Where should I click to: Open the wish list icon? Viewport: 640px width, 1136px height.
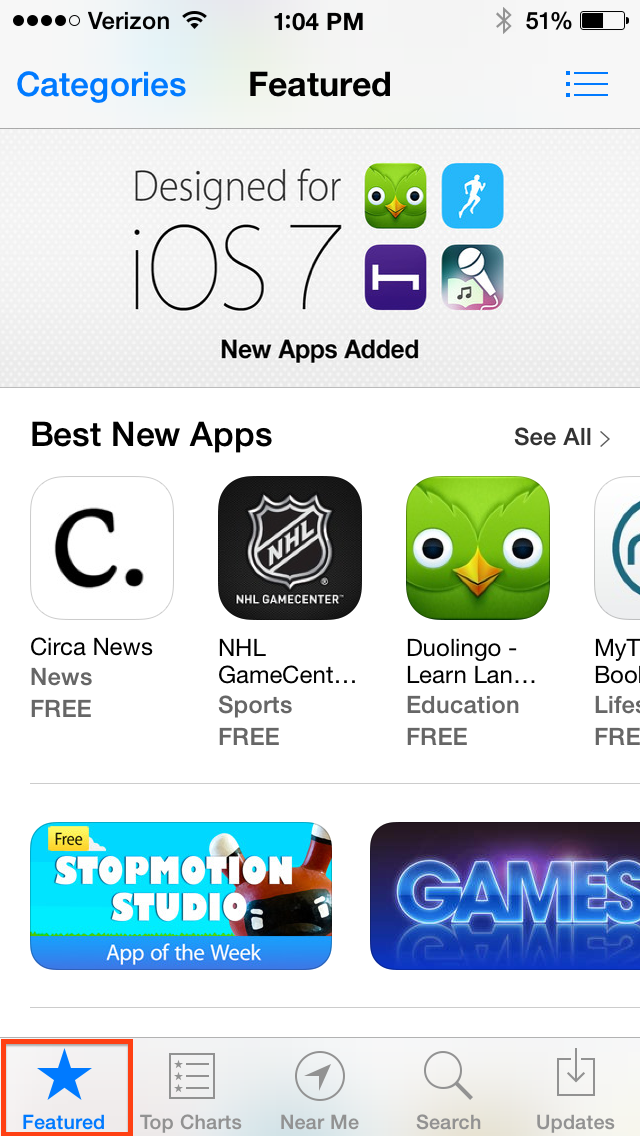(586, 84)
